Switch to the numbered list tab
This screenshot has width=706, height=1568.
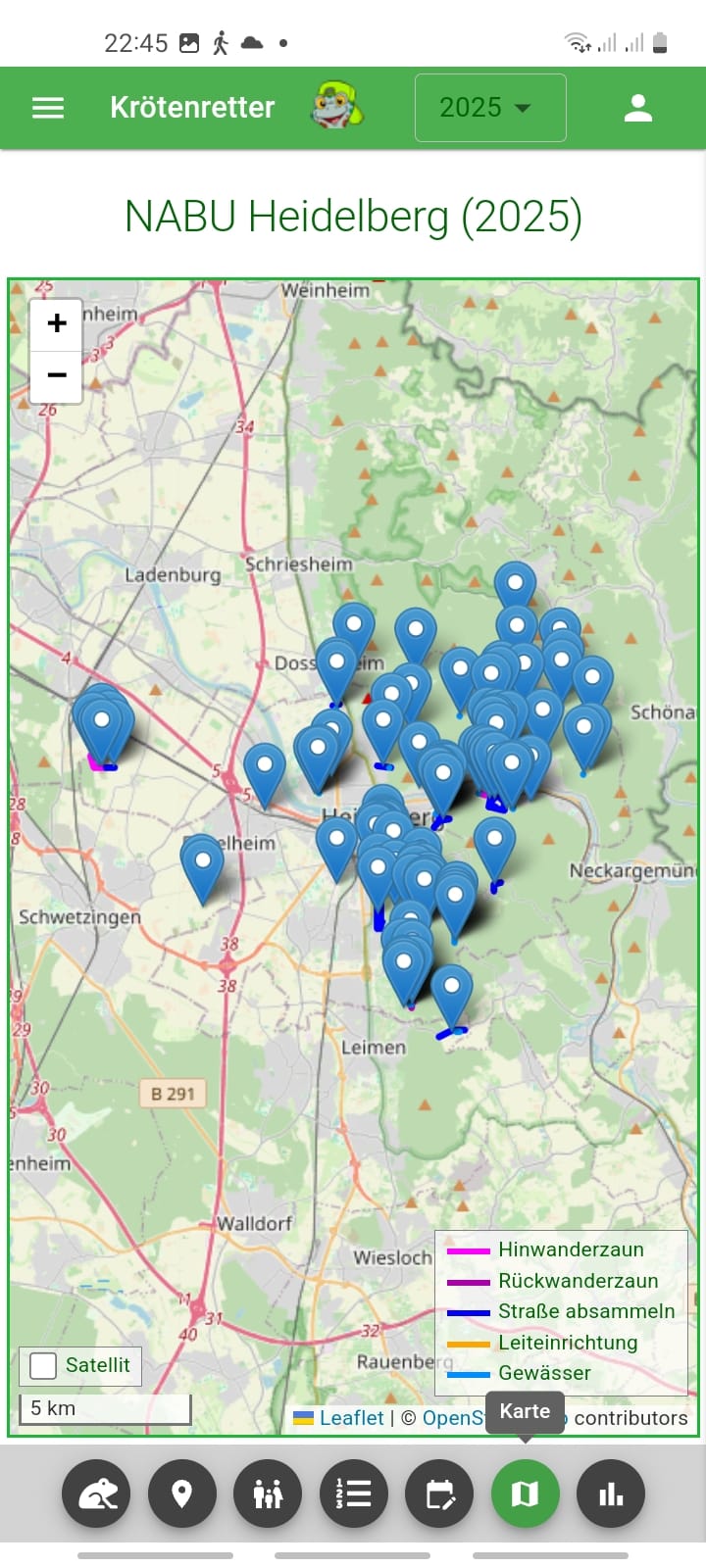coord(353,1494)
